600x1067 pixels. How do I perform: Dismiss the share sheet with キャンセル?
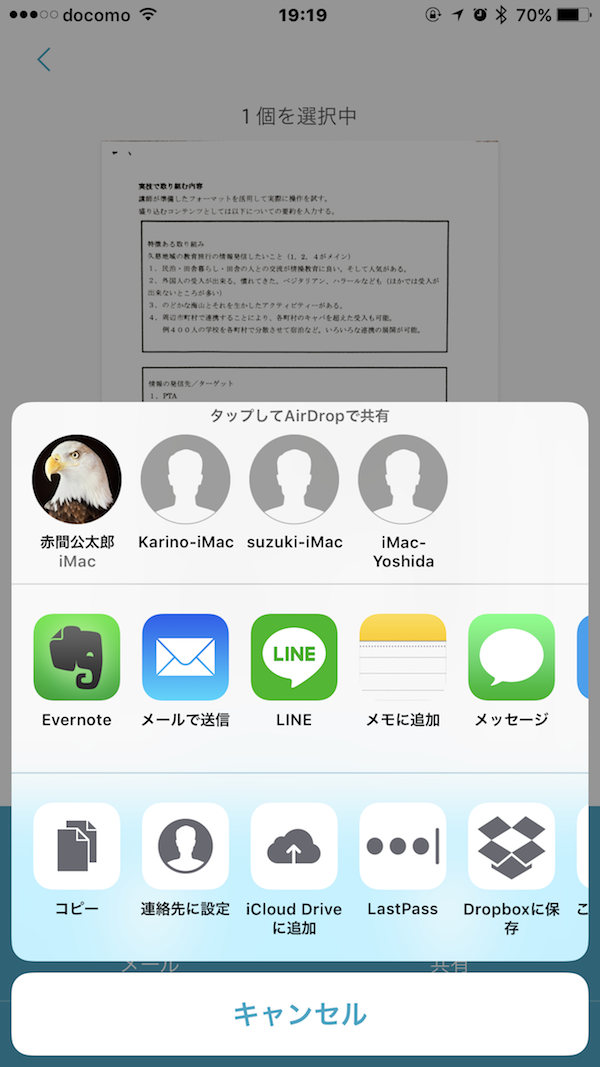click(x=300, y=1014)
